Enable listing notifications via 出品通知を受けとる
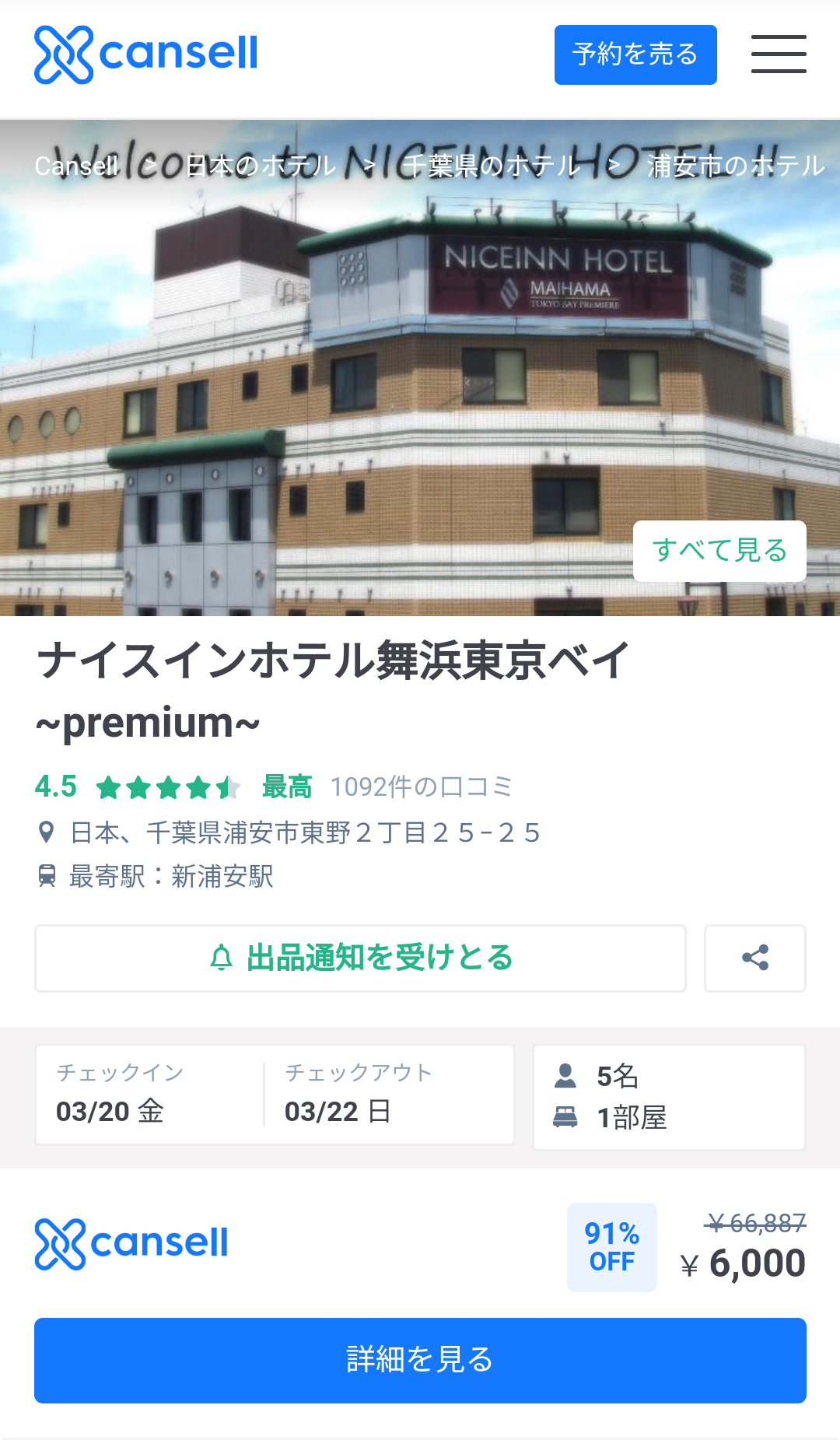 (359, 958)
